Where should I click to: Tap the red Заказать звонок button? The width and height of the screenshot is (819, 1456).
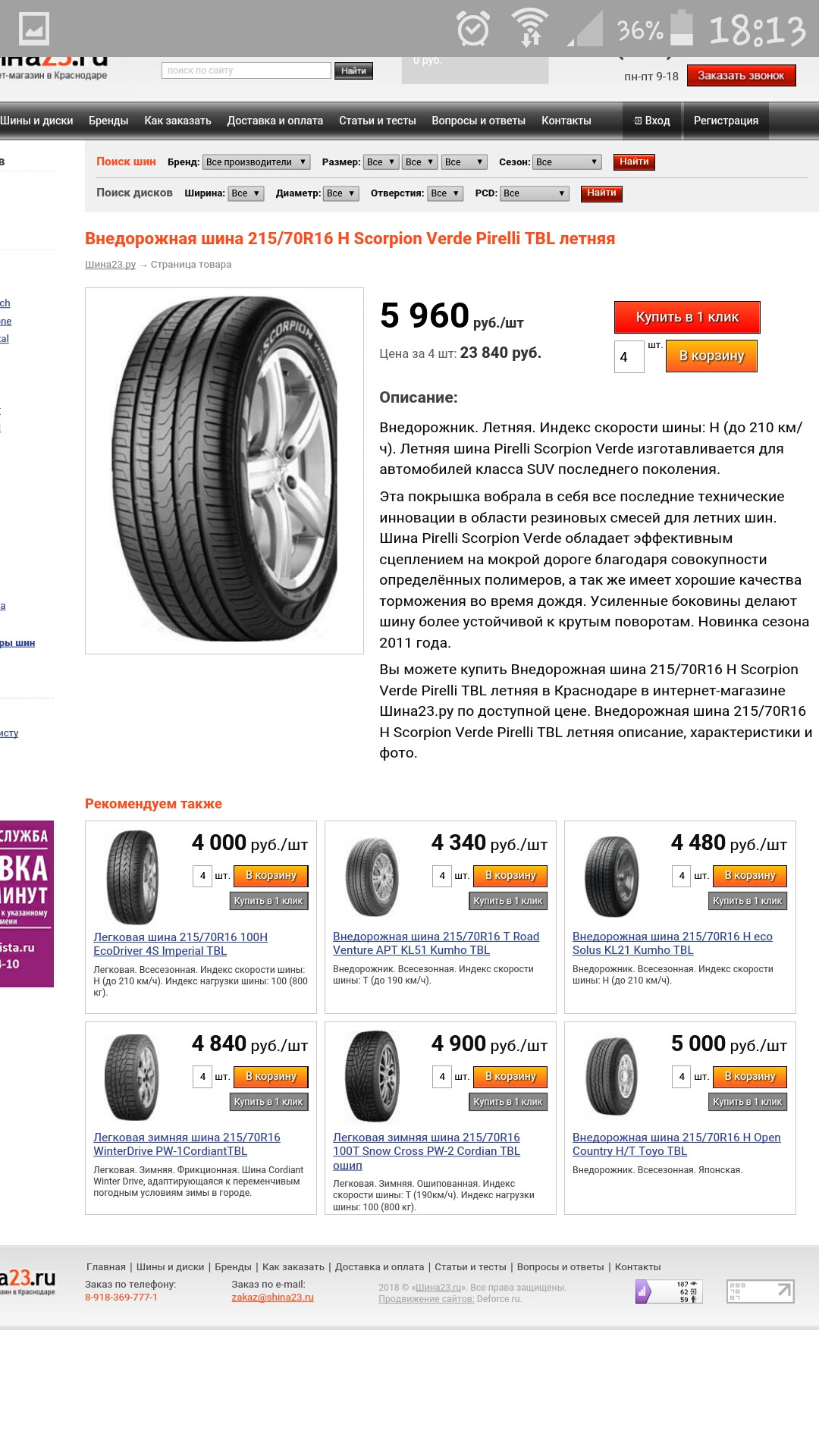pos(741,75)
